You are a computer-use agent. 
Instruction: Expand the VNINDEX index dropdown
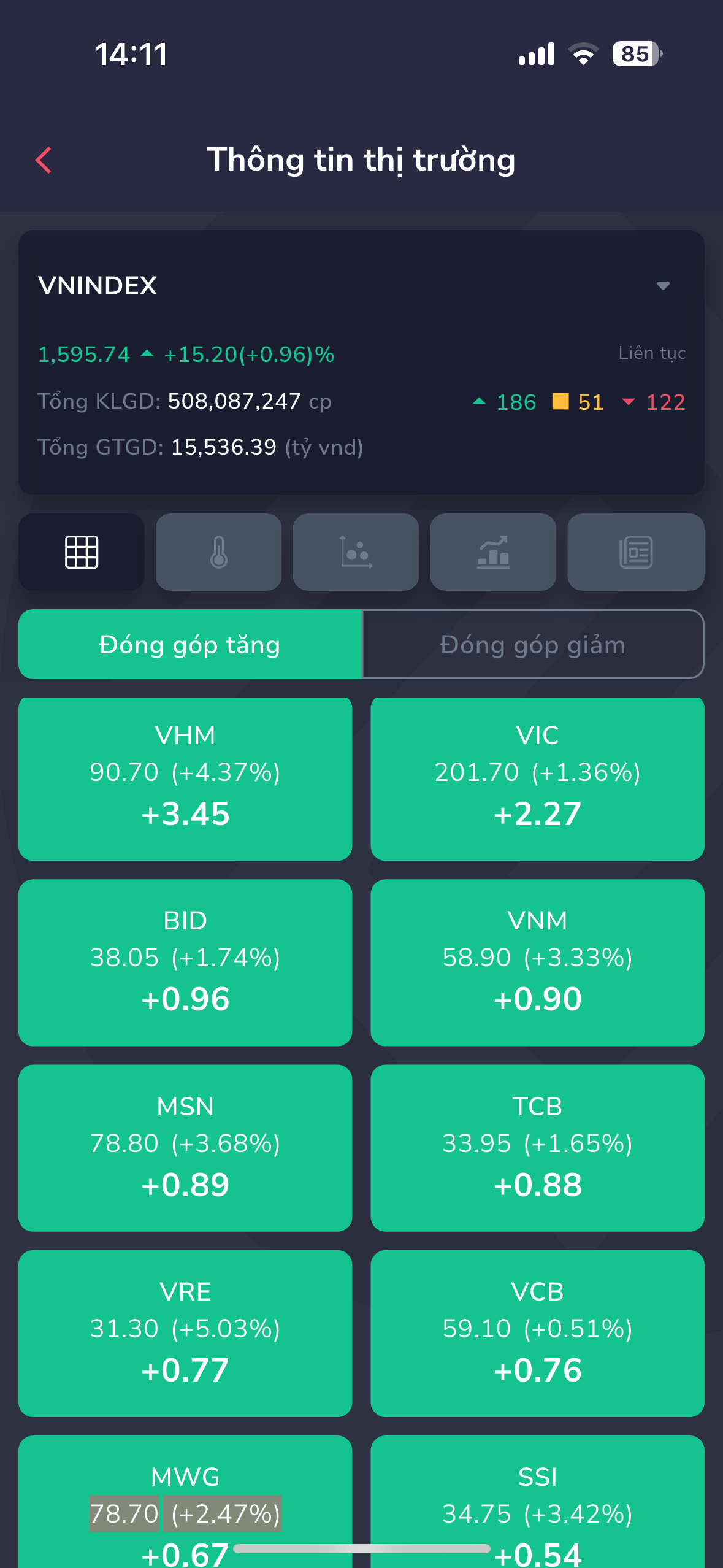click(662, 286)
